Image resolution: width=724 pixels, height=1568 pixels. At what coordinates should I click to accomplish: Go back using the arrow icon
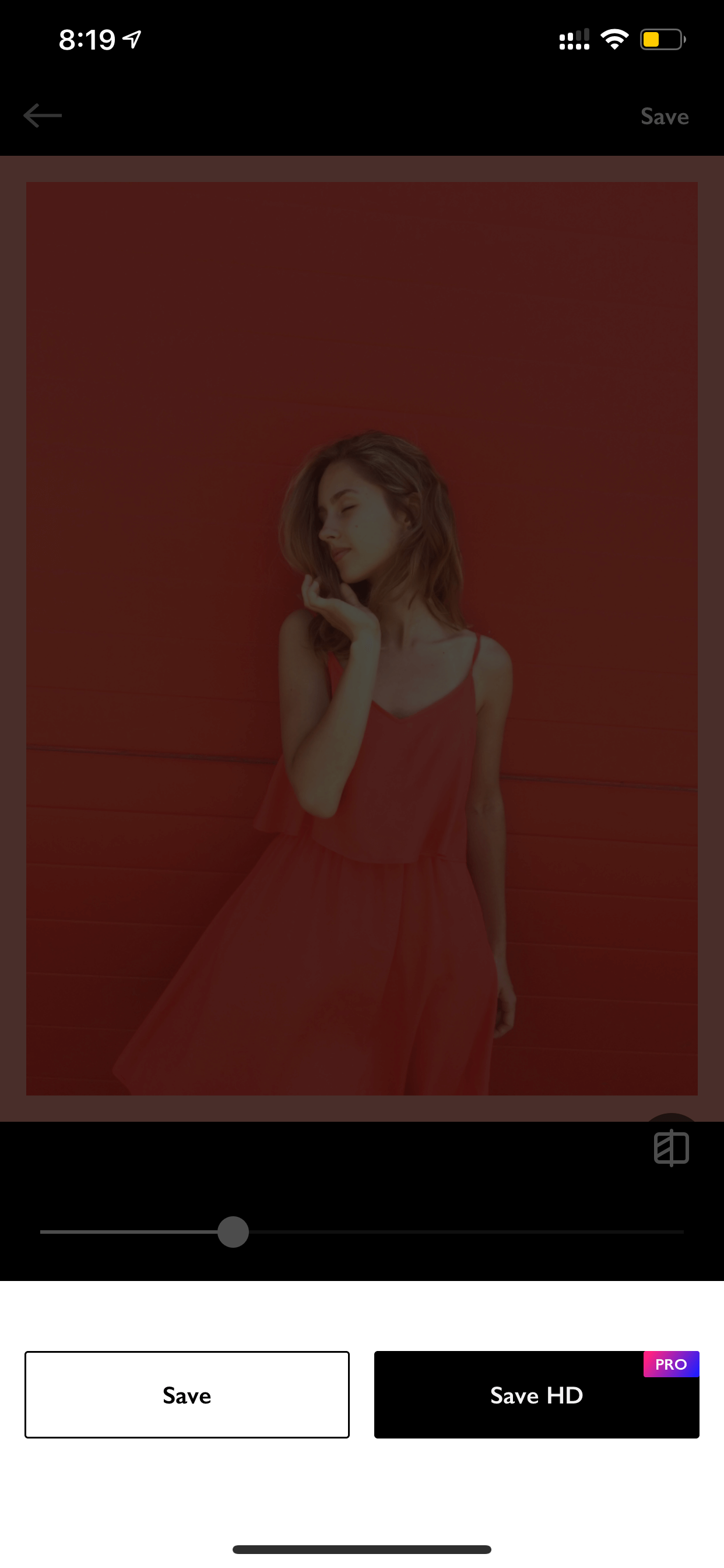[43, 116]
